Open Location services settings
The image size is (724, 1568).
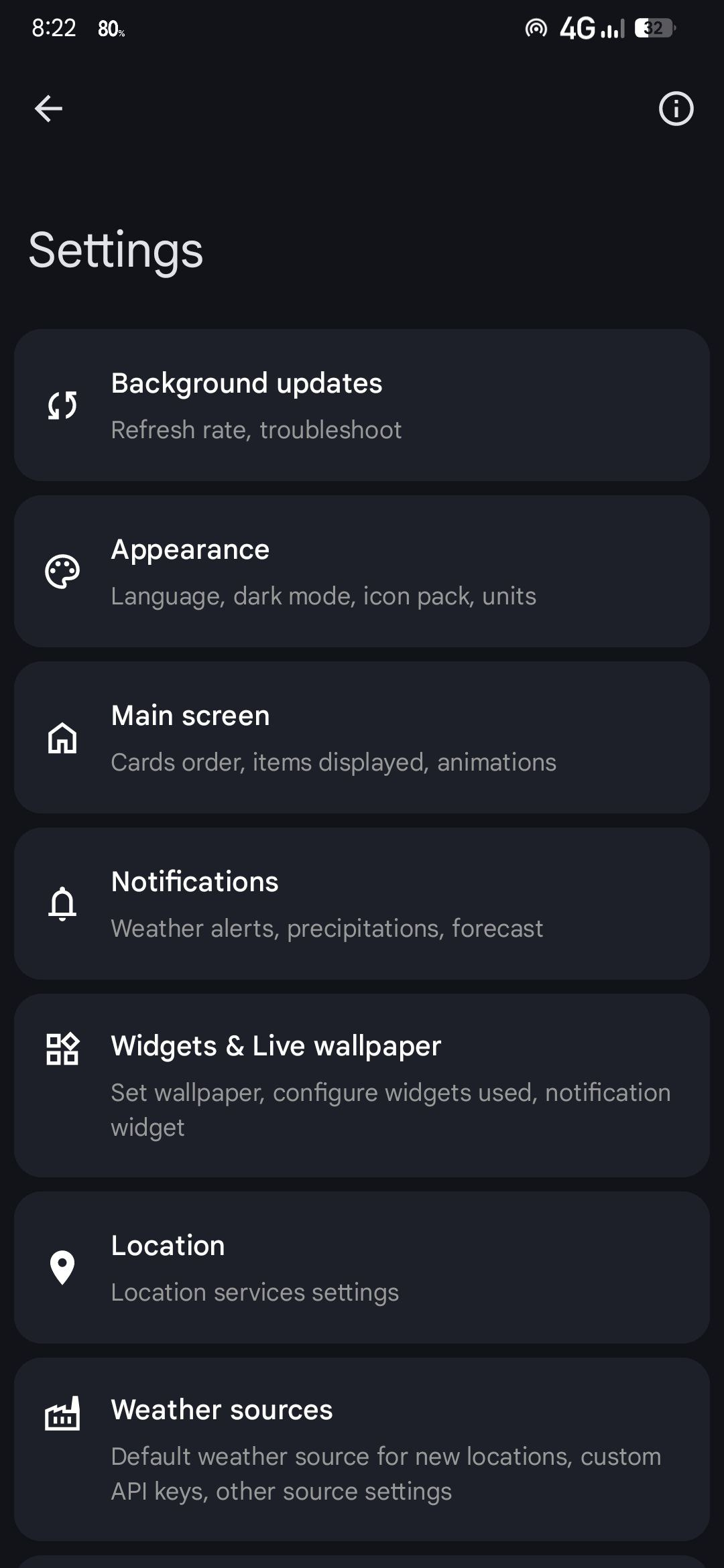tap(362, 1267)
